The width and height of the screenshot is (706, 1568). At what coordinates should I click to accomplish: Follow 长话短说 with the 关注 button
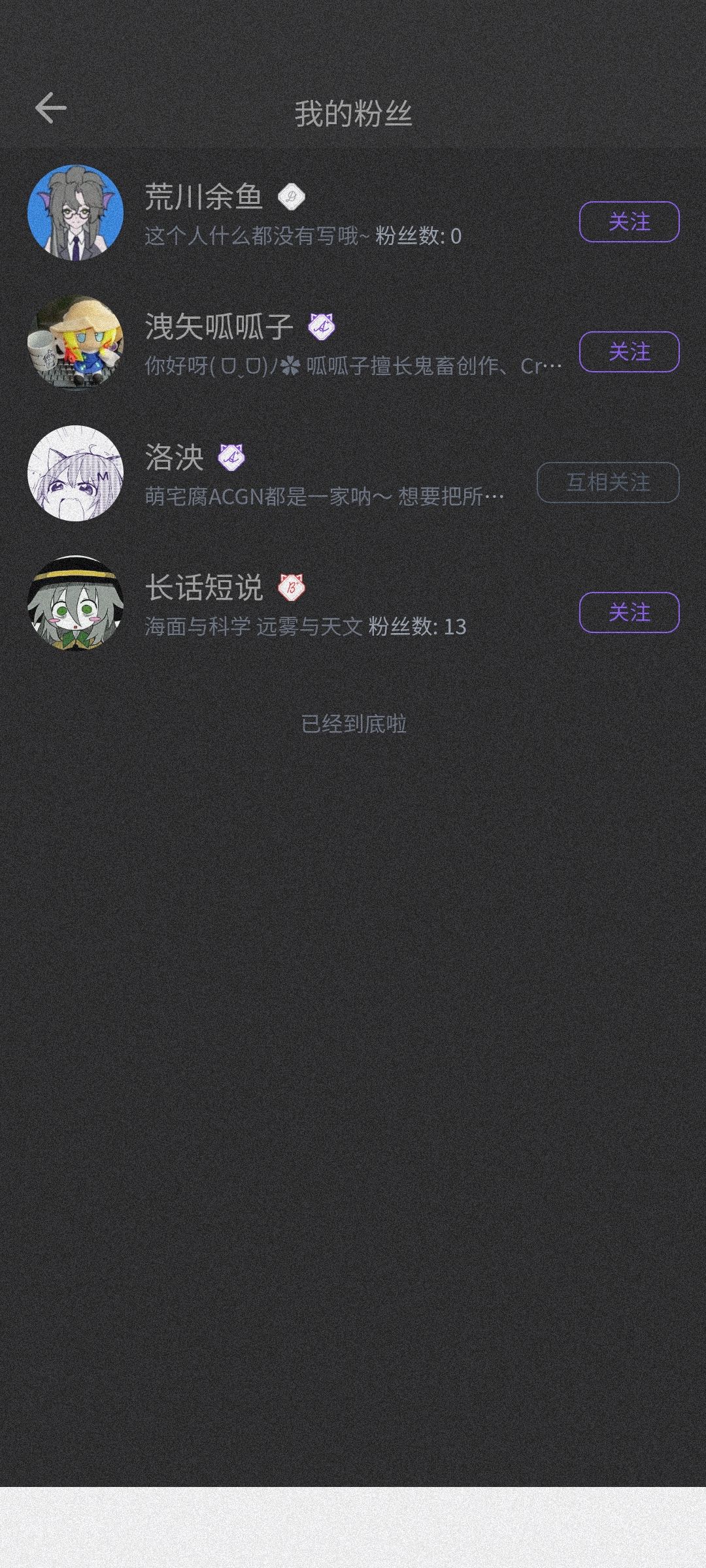[x=629, y=612]
